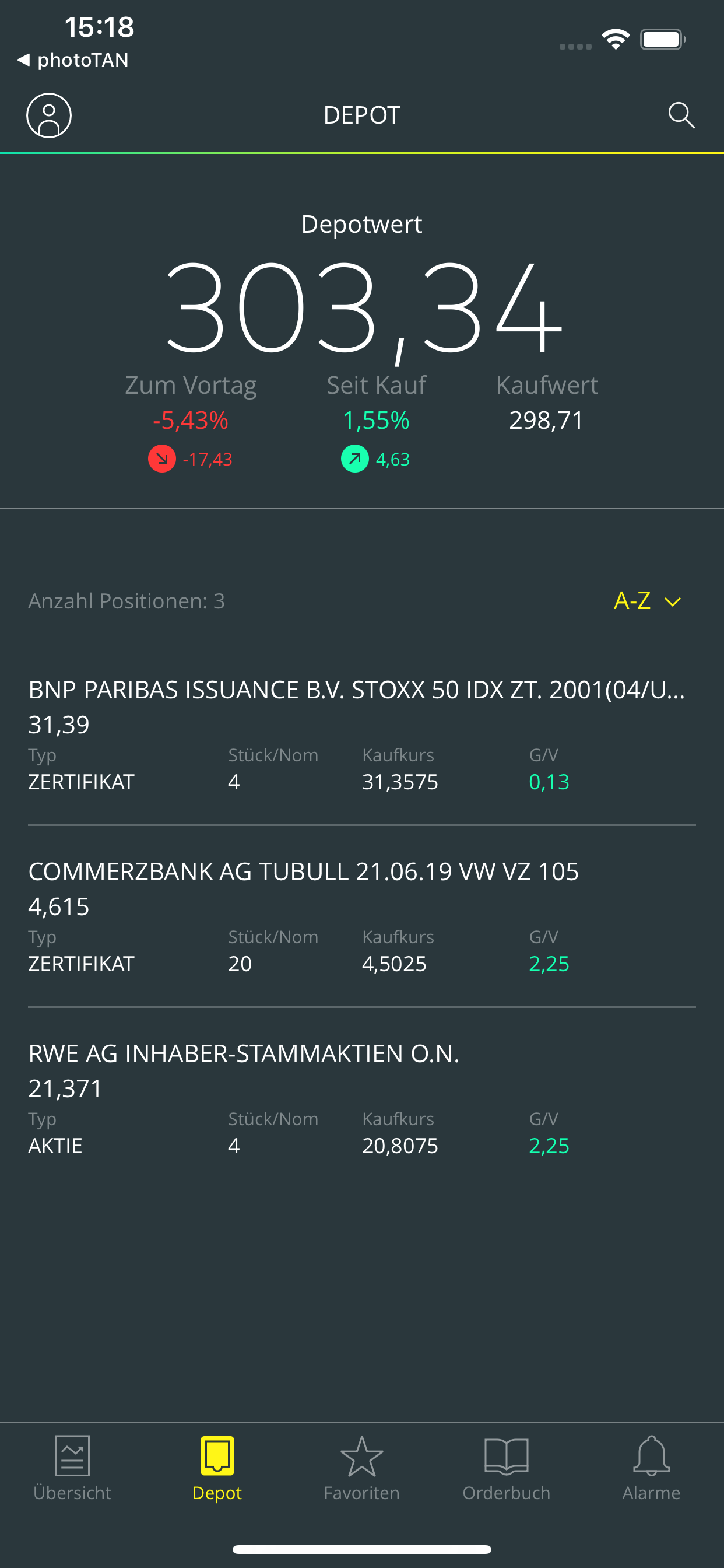724x1568 pixels.
Task: Tap the Seit Kauf percentage 1,55%
Action: click(376, 420)
